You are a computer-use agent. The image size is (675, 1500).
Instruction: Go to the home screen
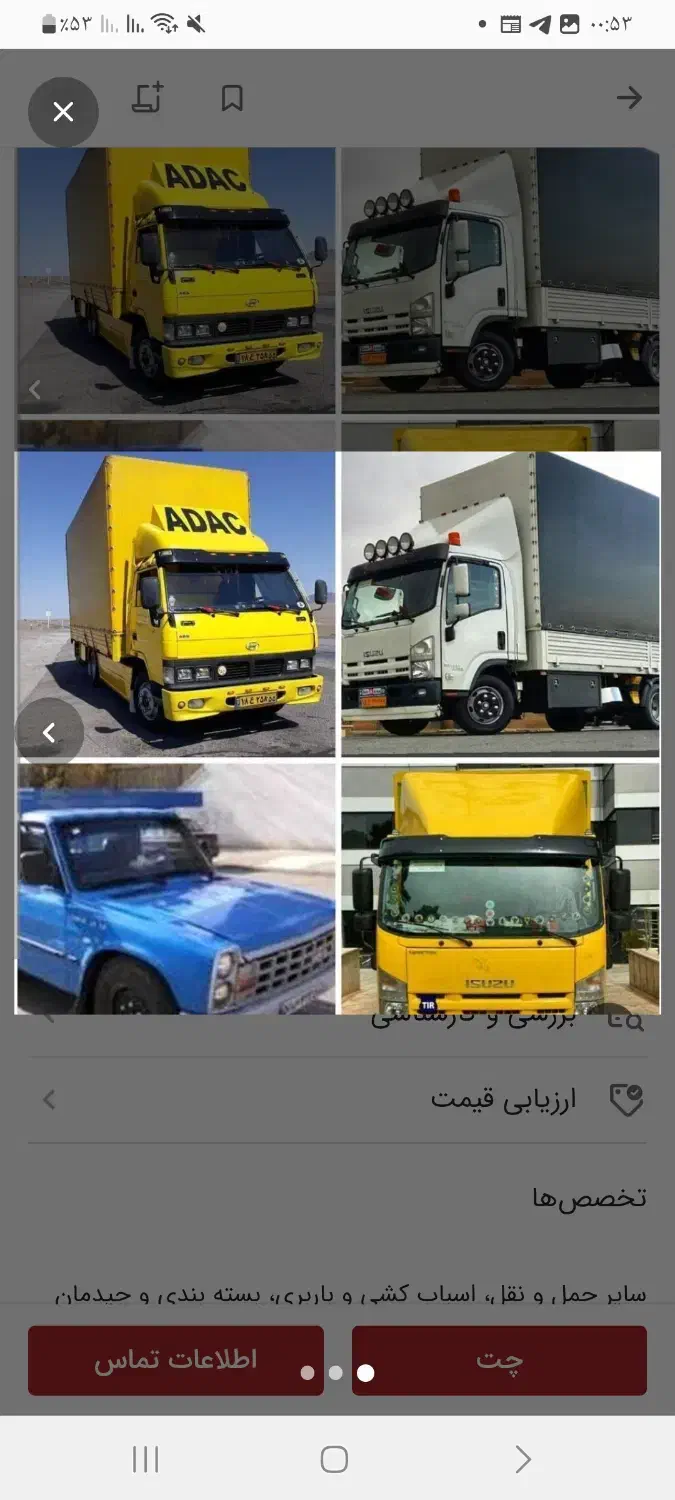[x=334, y=1460]
